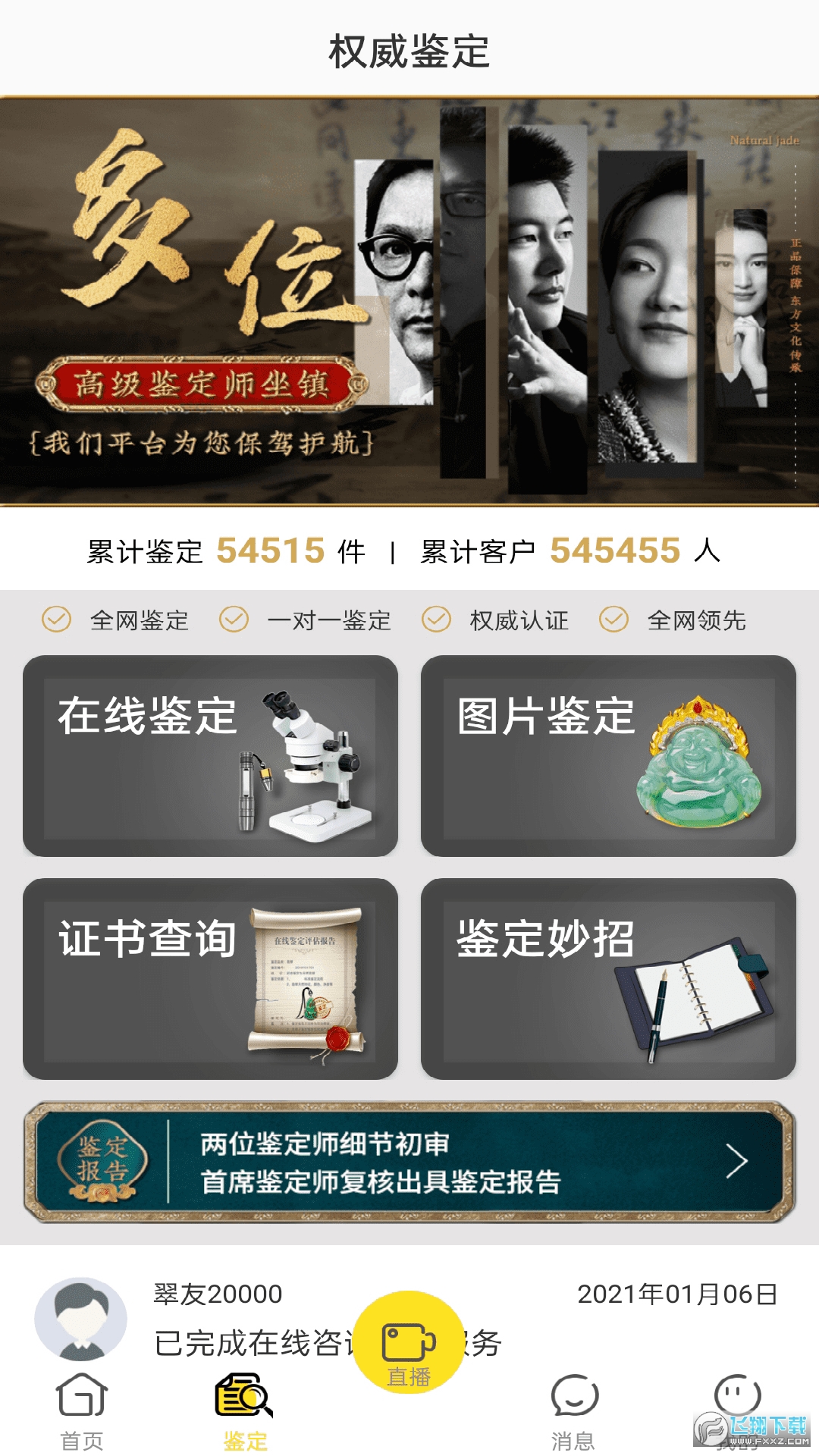Open the 鉴定妙招 tips card
This screenshot has height=1456, width=819.
608,979
